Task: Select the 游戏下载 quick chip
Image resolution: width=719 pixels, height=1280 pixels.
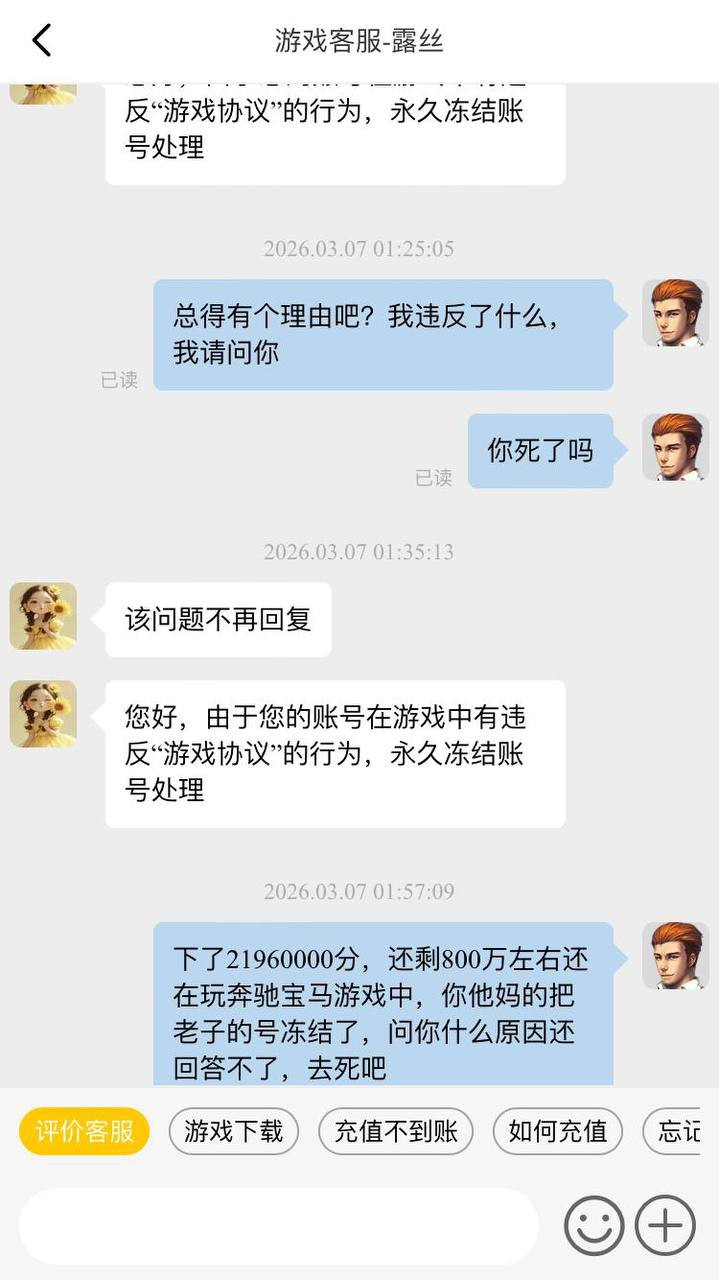Action: [234, 1131]
